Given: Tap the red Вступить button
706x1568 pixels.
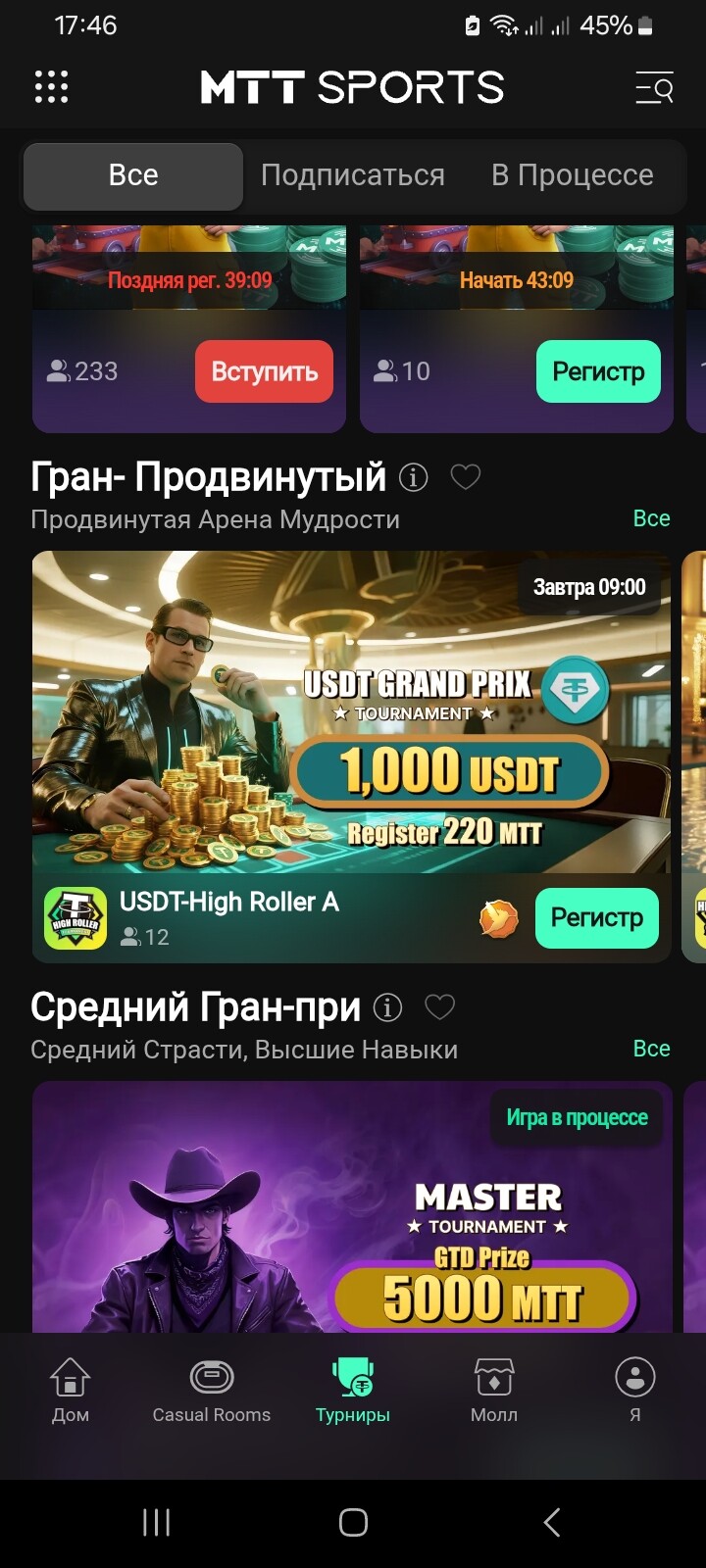Looking at the screenshot, I should (264, 371).
